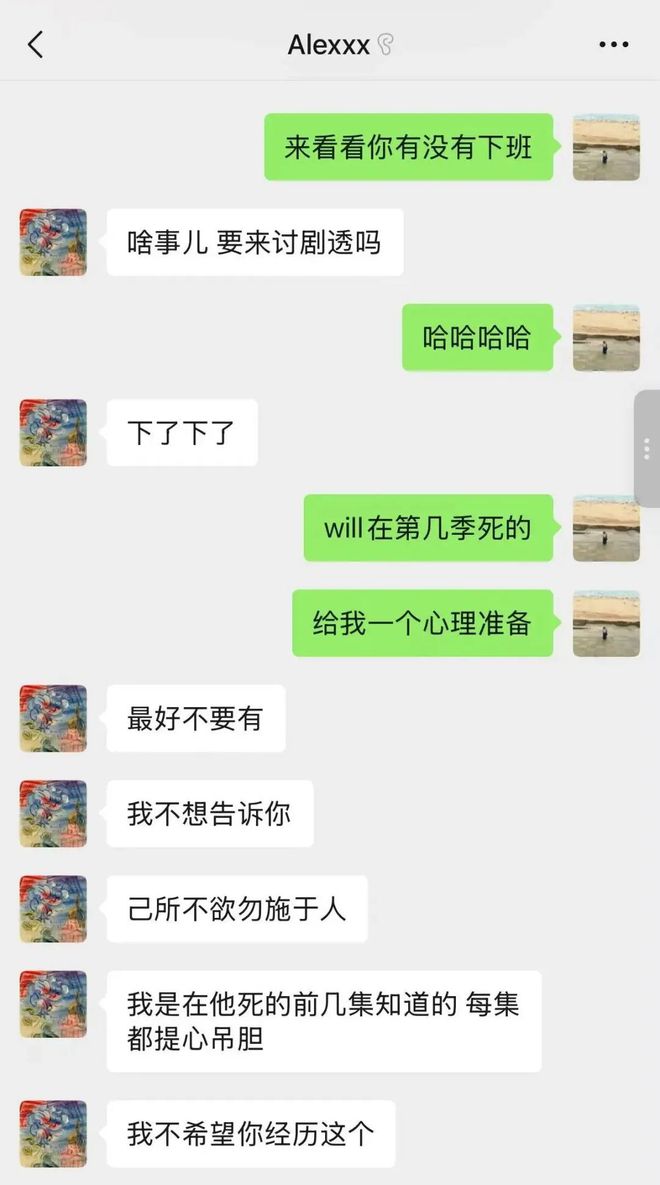The image size is (660, 1185).
Task: Tap Alexxx's avatar beside 下了下了
Action: [53, 433]
